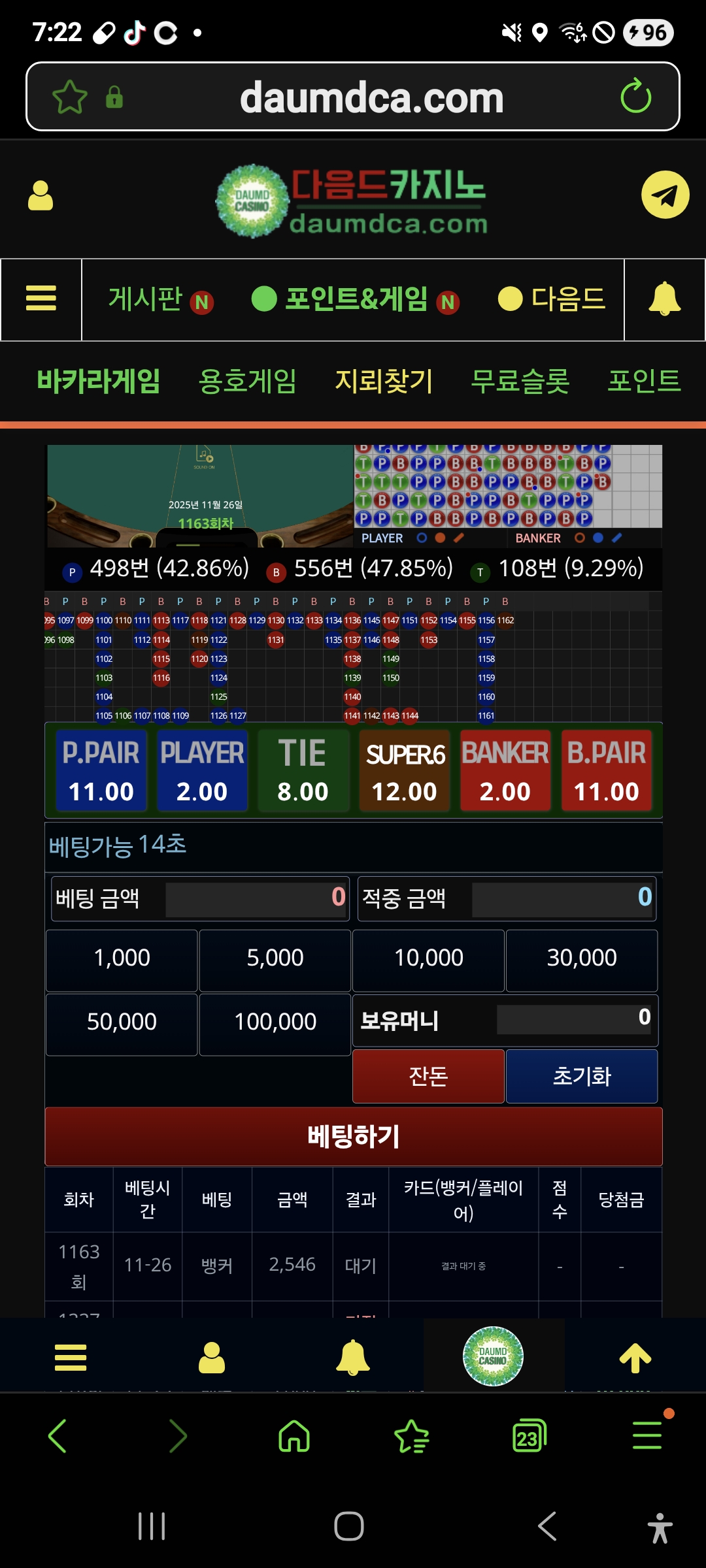Open the Telegram paper plane icon

665,195
